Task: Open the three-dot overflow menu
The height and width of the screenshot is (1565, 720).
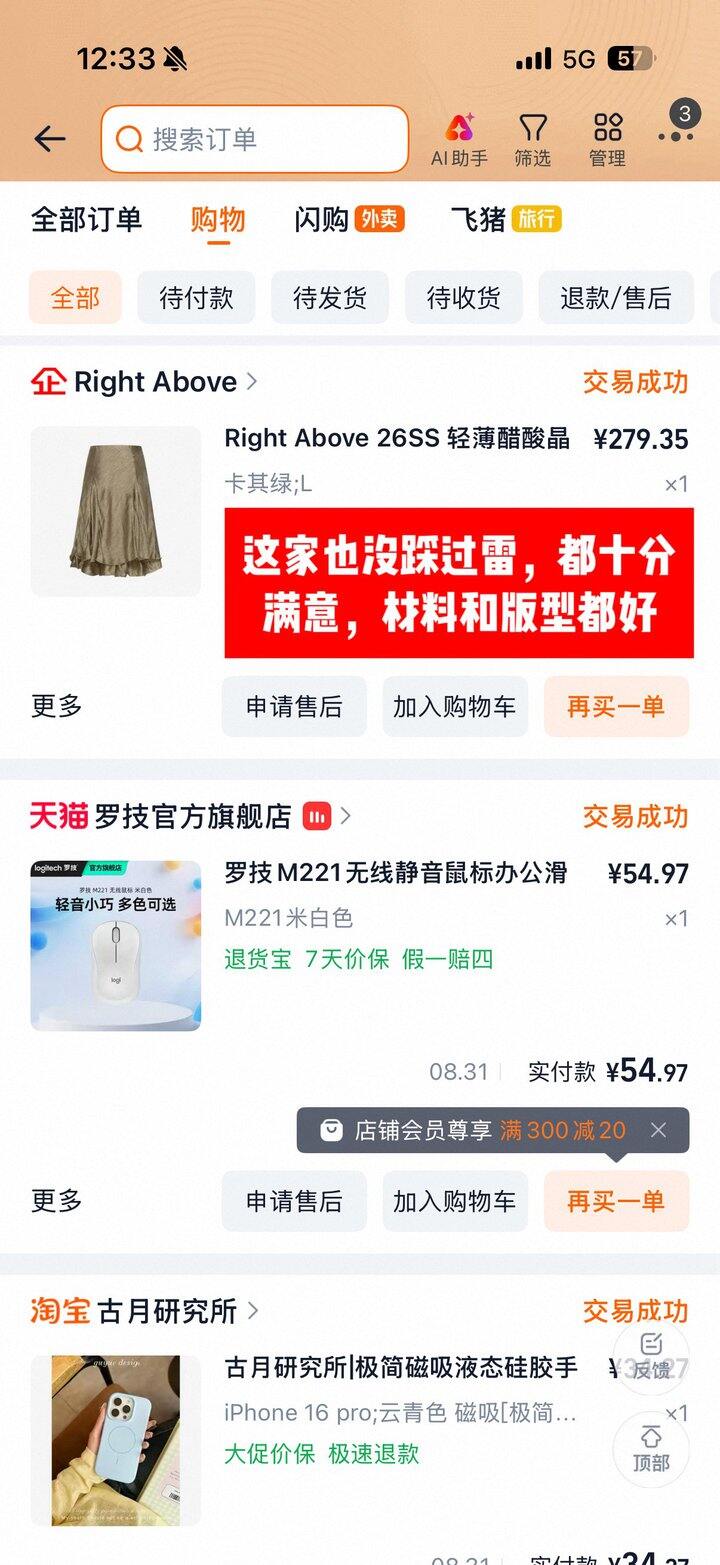Action: coord(675,135)
